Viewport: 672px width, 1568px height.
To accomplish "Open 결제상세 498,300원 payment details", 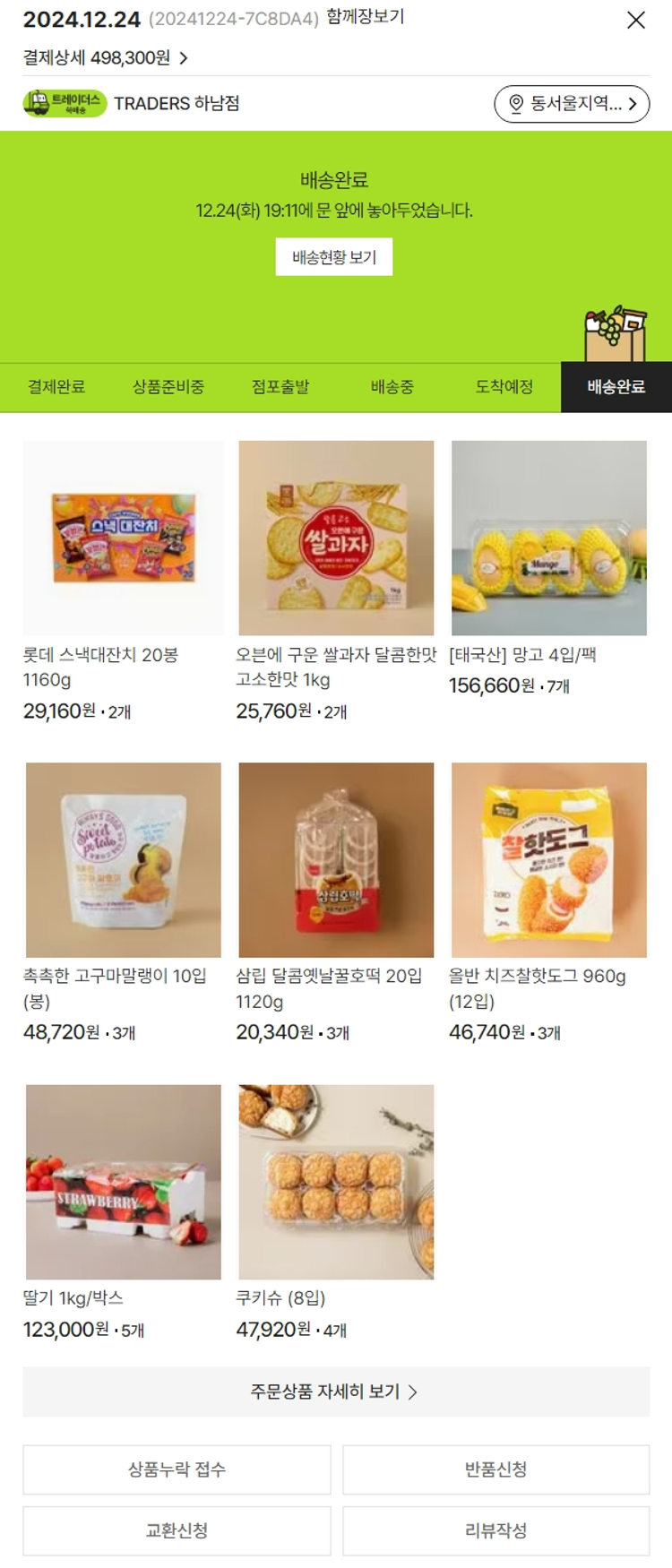I will tap(106, 58).
